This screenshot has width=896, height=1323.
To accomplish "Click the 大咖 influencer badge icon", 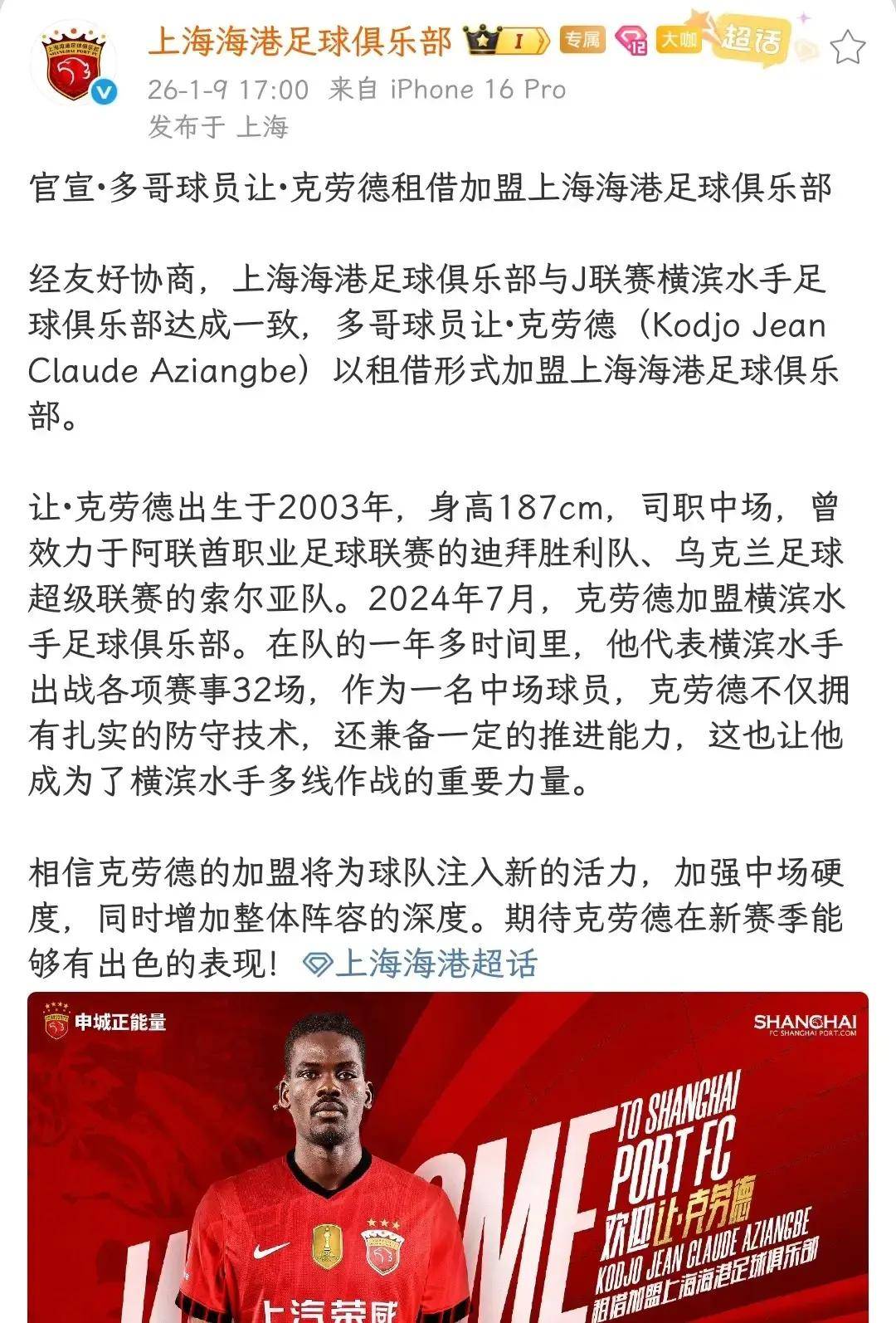I will coord(680,39).
